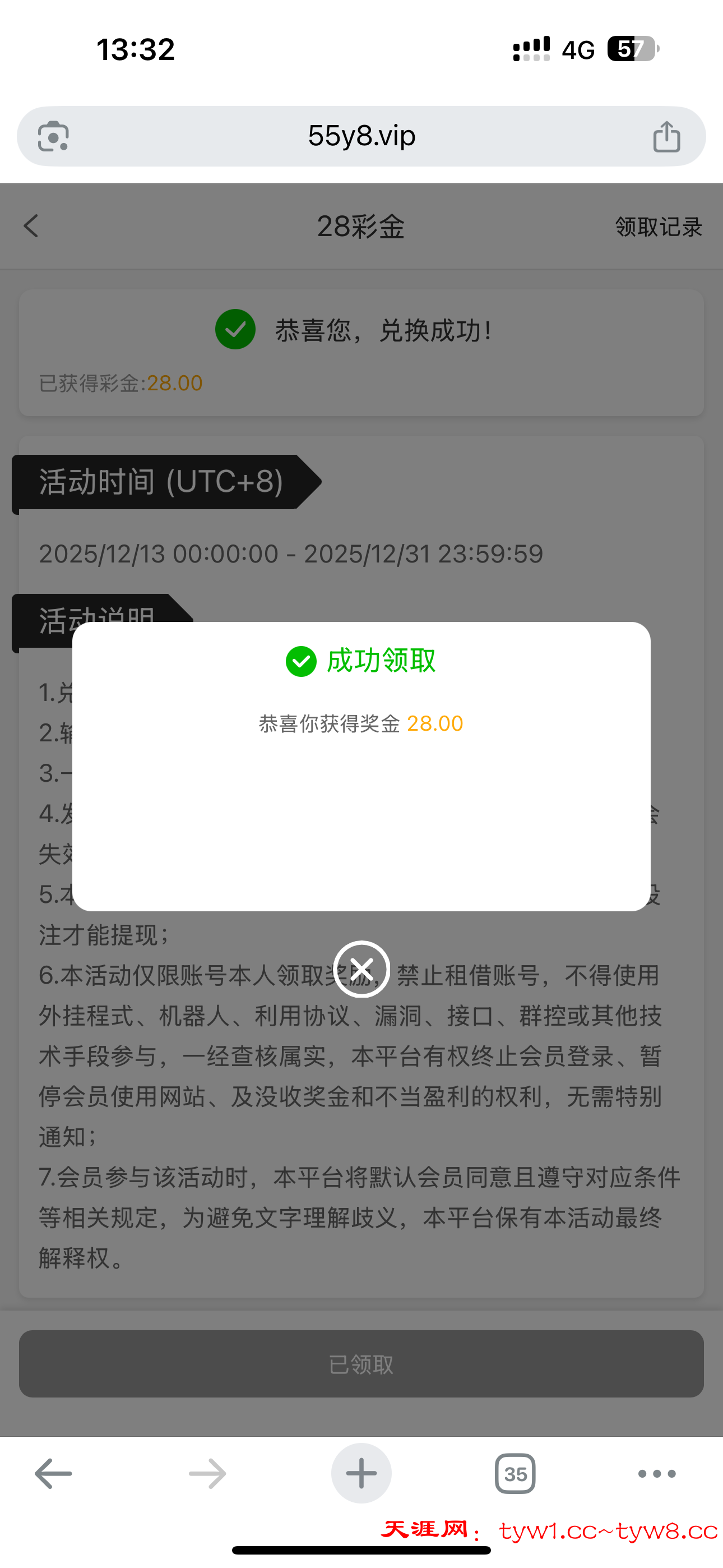Go forward in the browser

pyautogui.click(x=207, y=1474)
